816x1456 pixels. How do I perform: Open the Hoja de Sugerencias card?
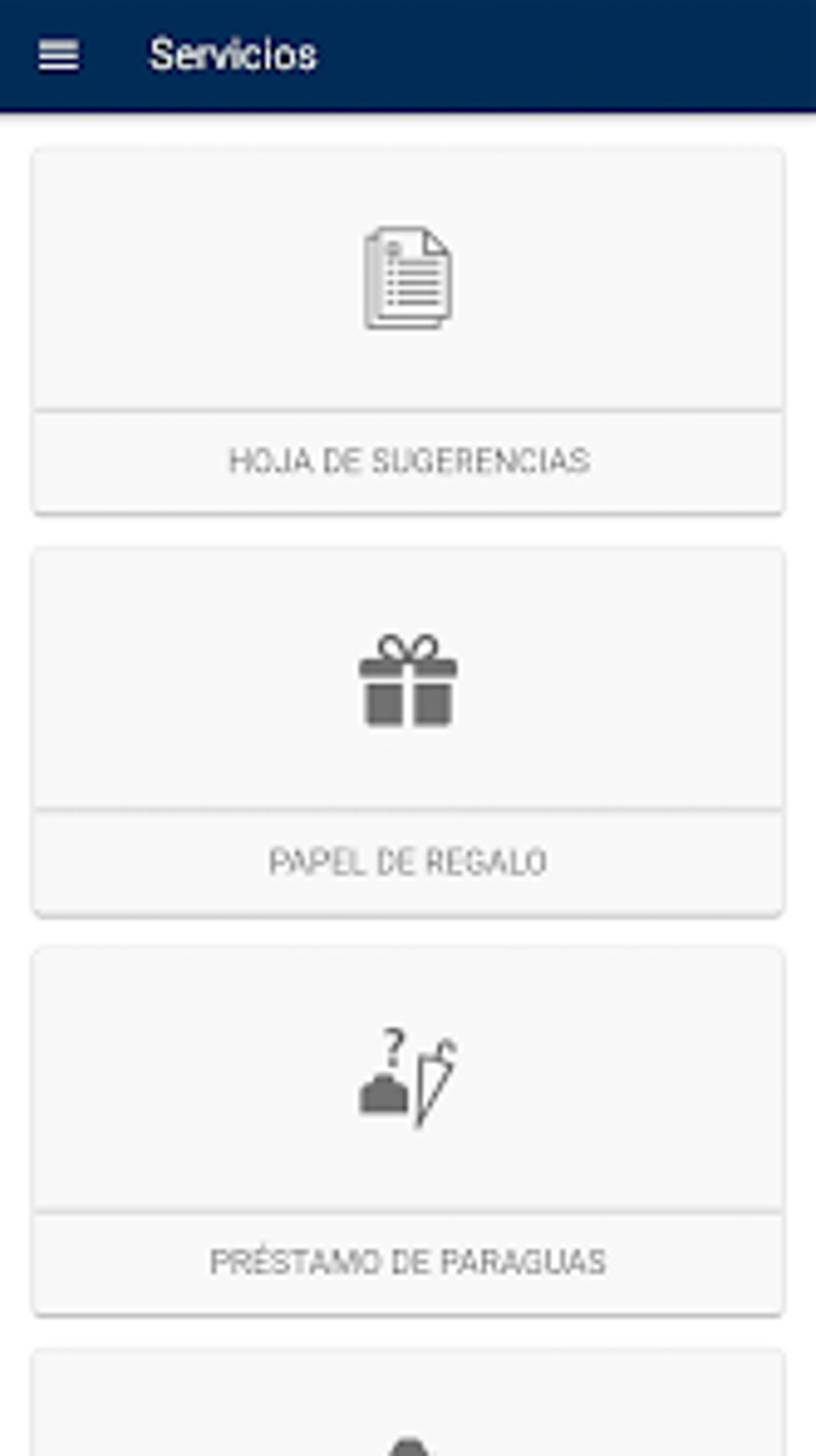coord(408,331)
